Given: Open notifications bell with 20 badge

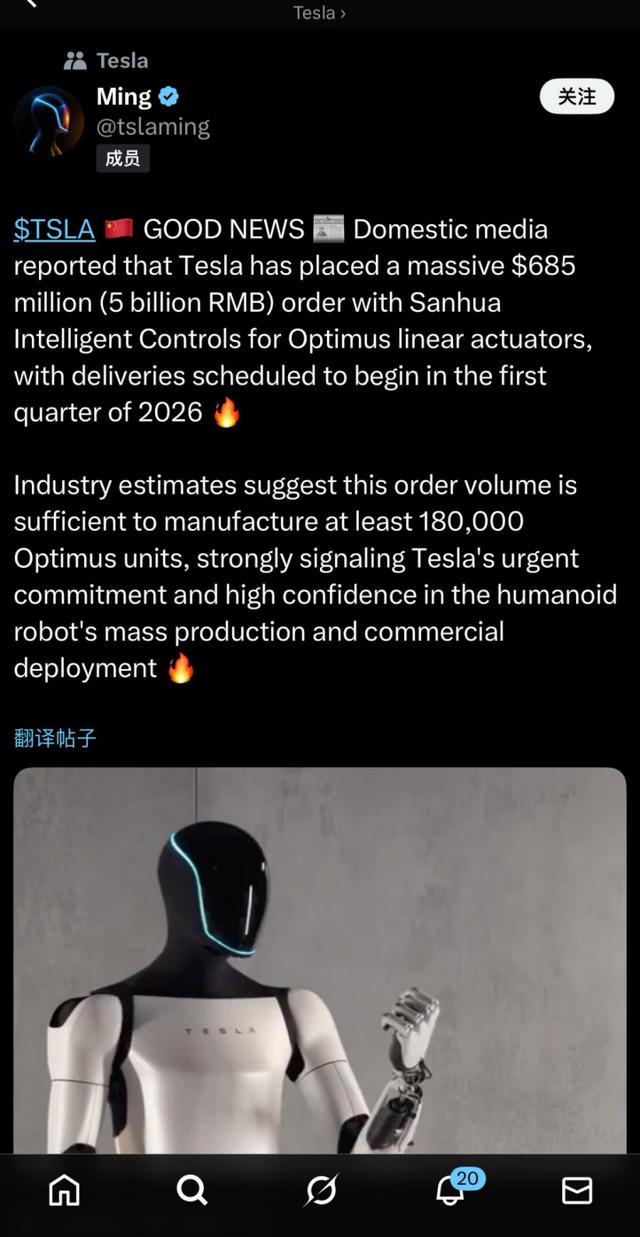Looking at the screenshot, I should coord(452,1190).
